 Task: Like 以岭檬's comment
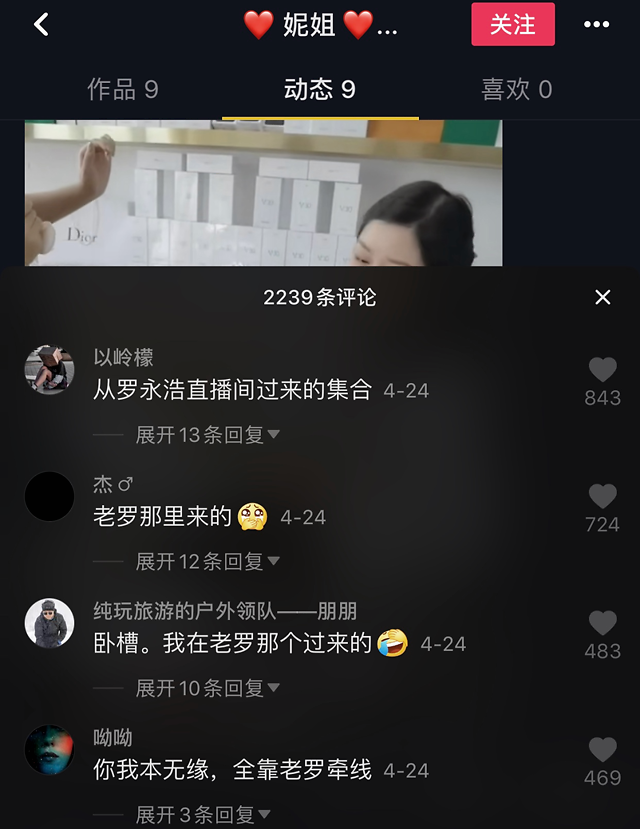click(602, 370)
